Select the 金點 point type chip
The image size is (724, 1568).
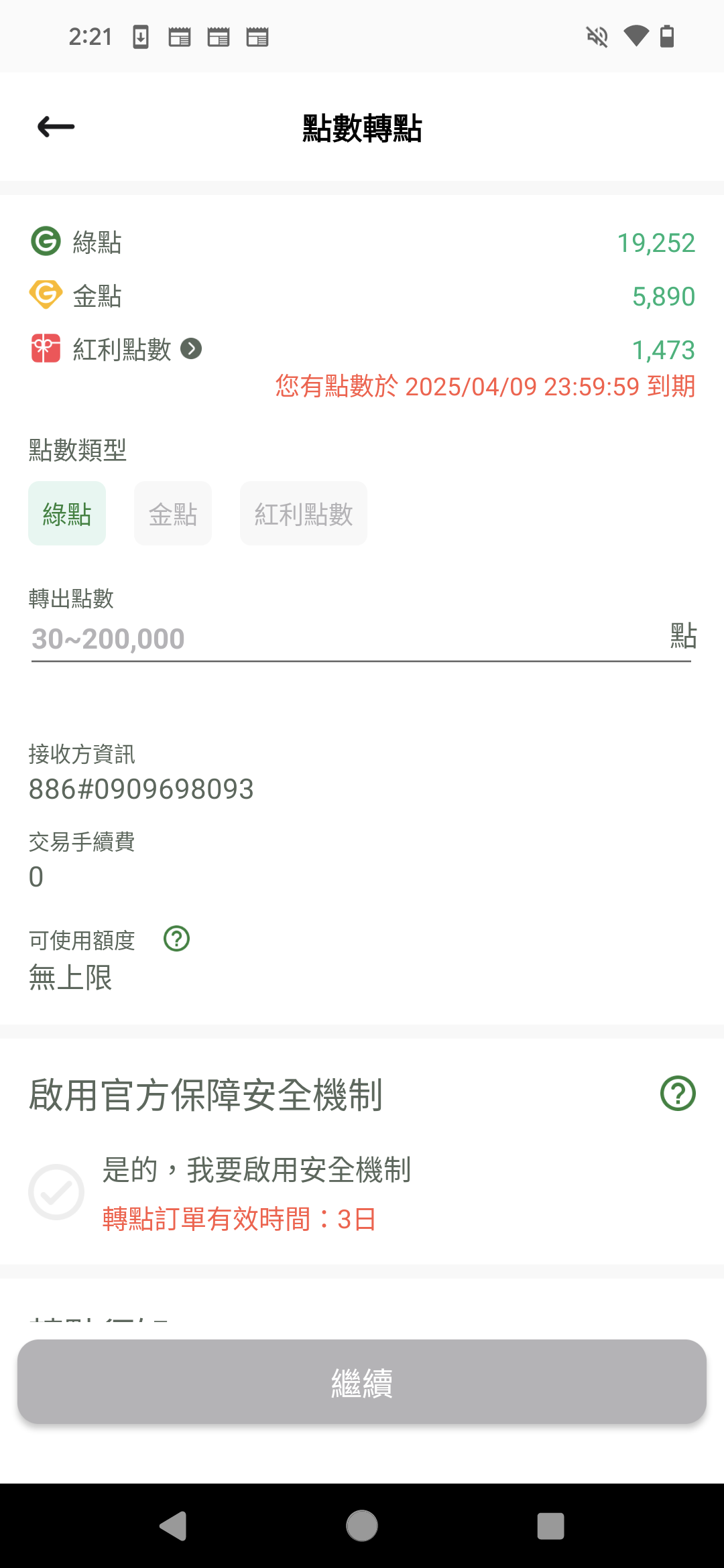[173, 514]
